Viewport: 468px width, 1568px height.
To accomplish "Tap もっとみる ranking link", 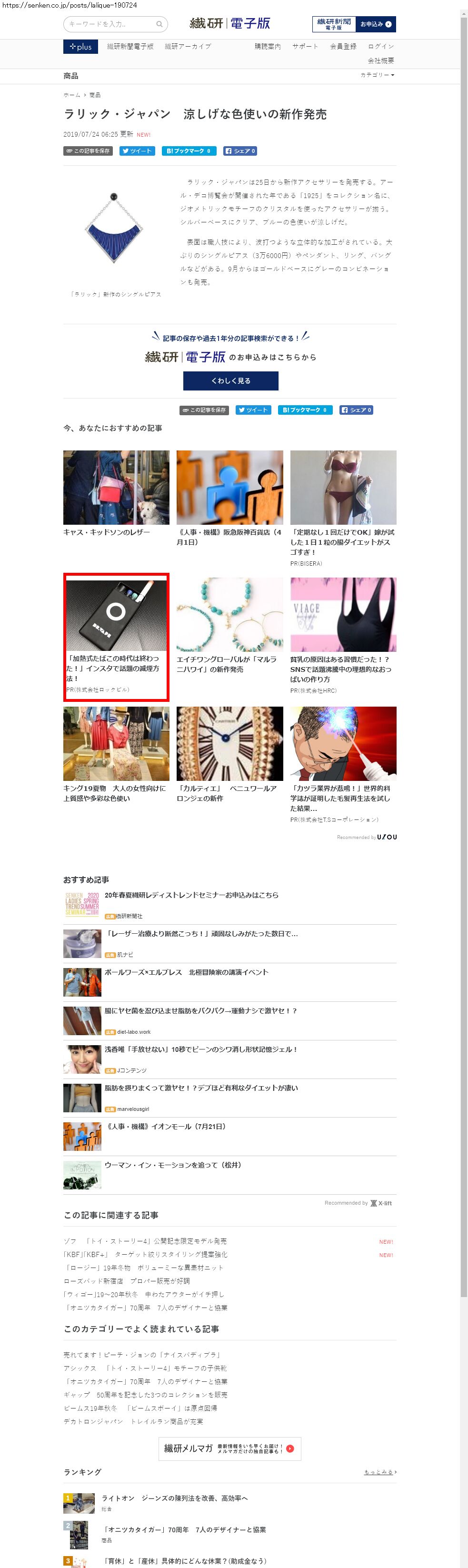I will (379, 1472).
